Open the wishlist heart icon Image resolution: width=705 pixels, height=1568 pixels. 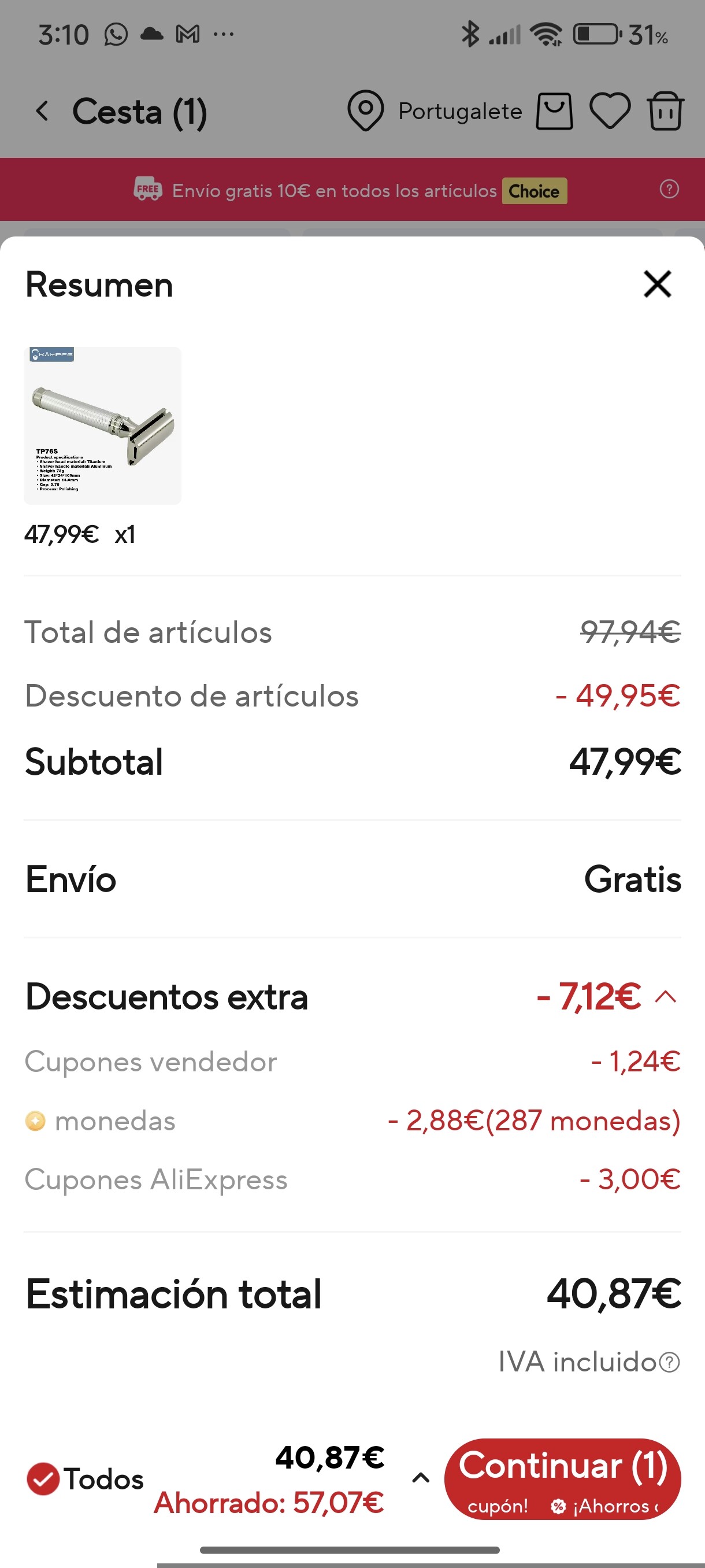(x=610, y=112)
